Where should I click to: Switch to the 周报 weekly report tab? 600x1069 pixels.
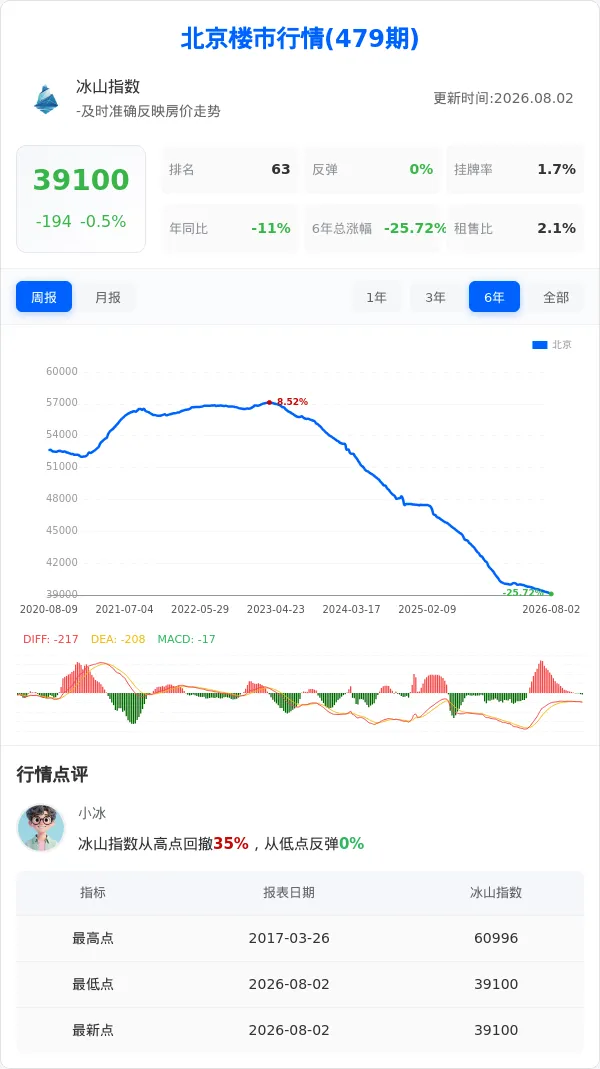click(44, 297)
